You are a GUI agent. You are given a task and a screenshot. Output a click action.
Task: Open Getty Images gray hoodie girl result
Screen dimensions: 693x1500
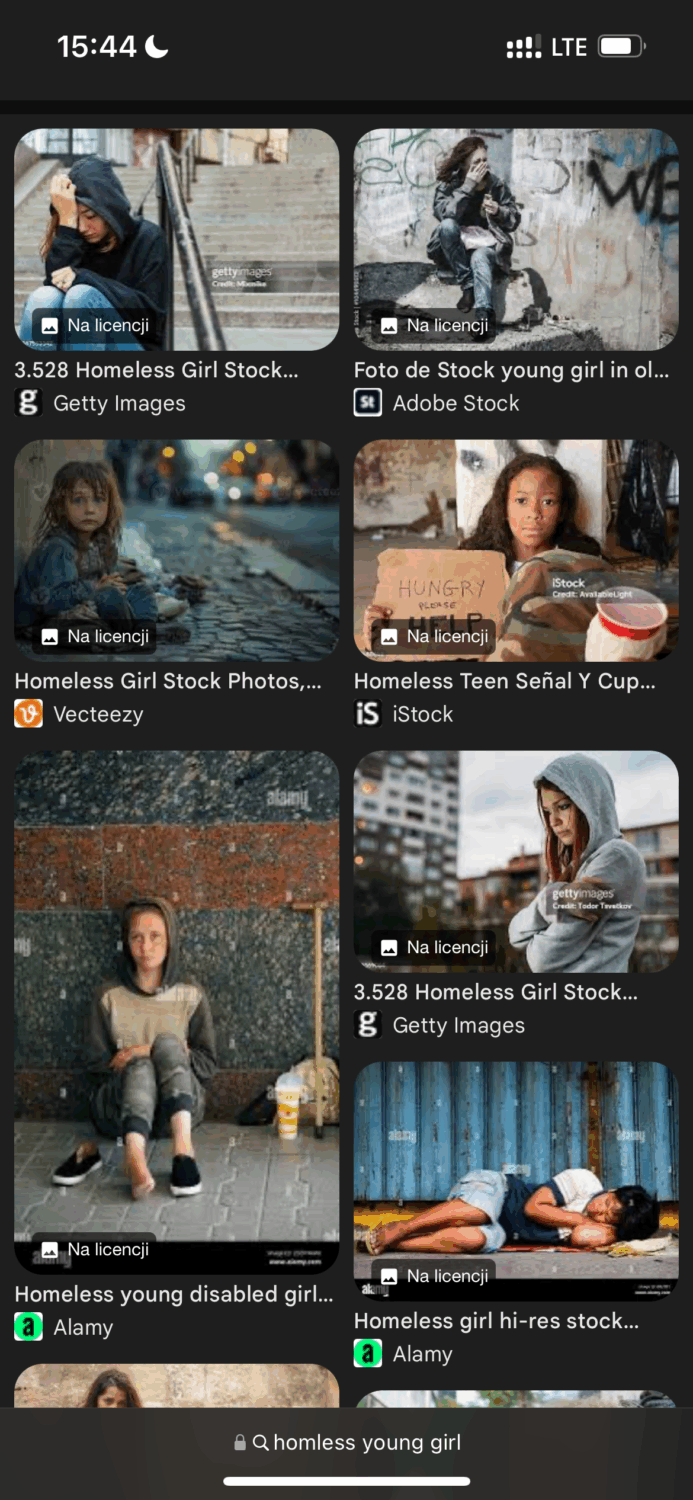point(516,861)
